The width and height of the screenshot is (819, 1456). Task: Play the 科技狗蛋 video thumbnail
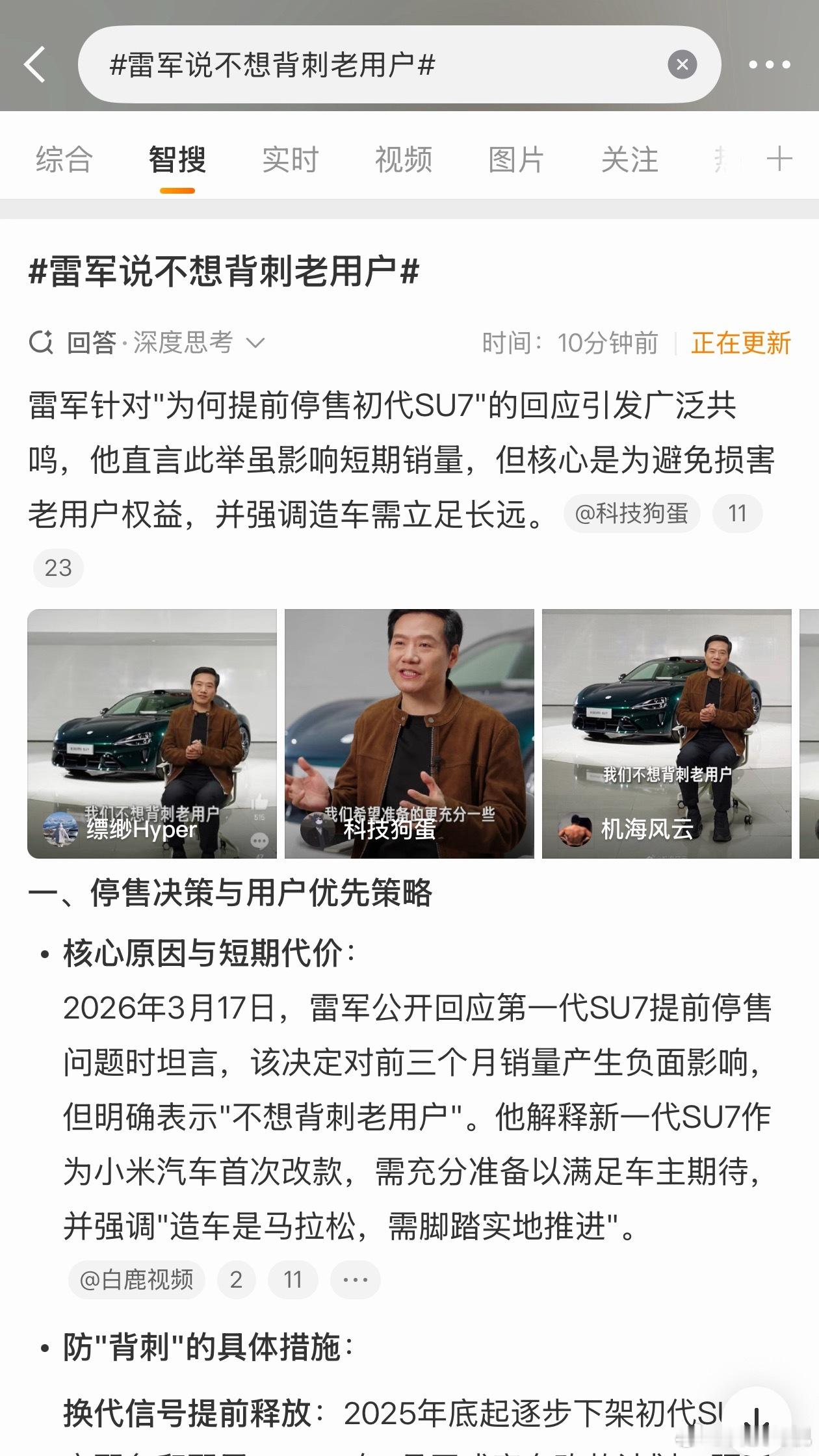tap(409, 728)
